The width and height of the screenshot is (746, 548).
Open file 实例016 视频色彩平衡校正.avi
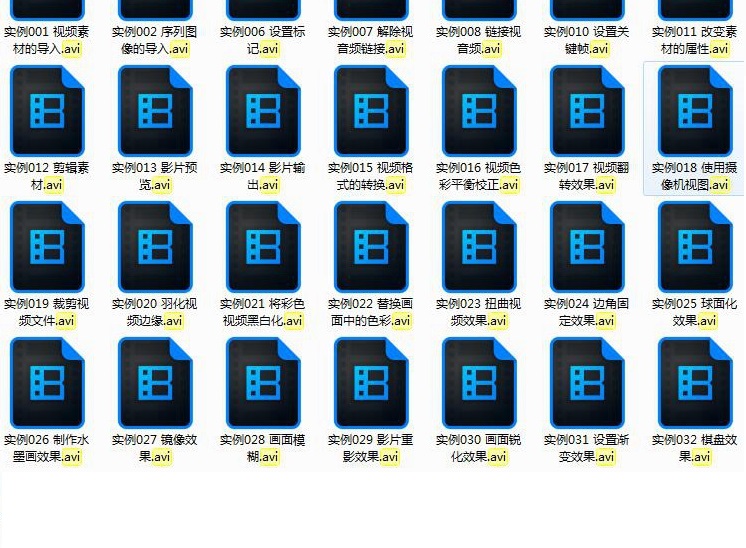click(478, 111)
